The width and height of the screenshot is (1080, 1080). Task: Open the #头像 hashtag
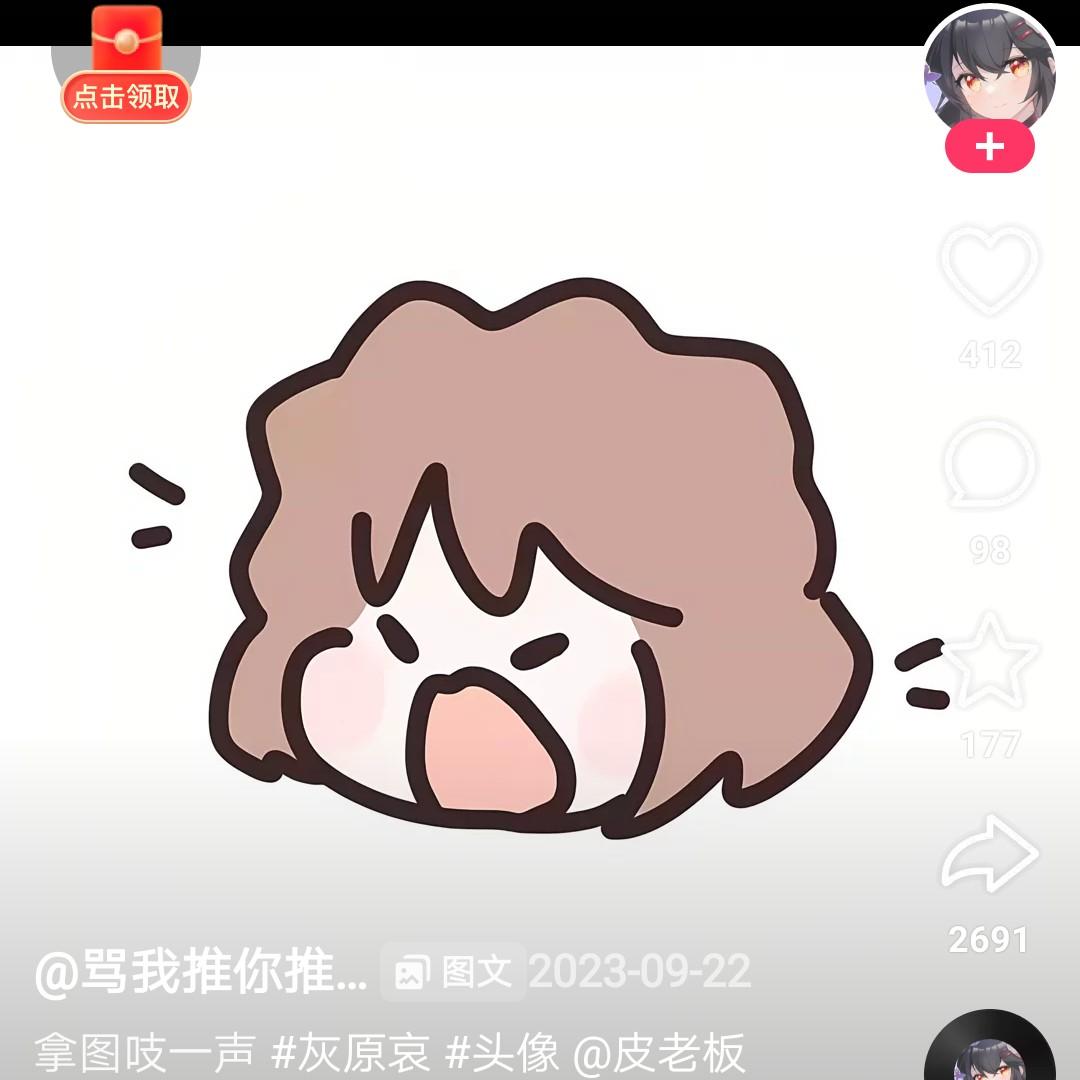pos(501,1053)
